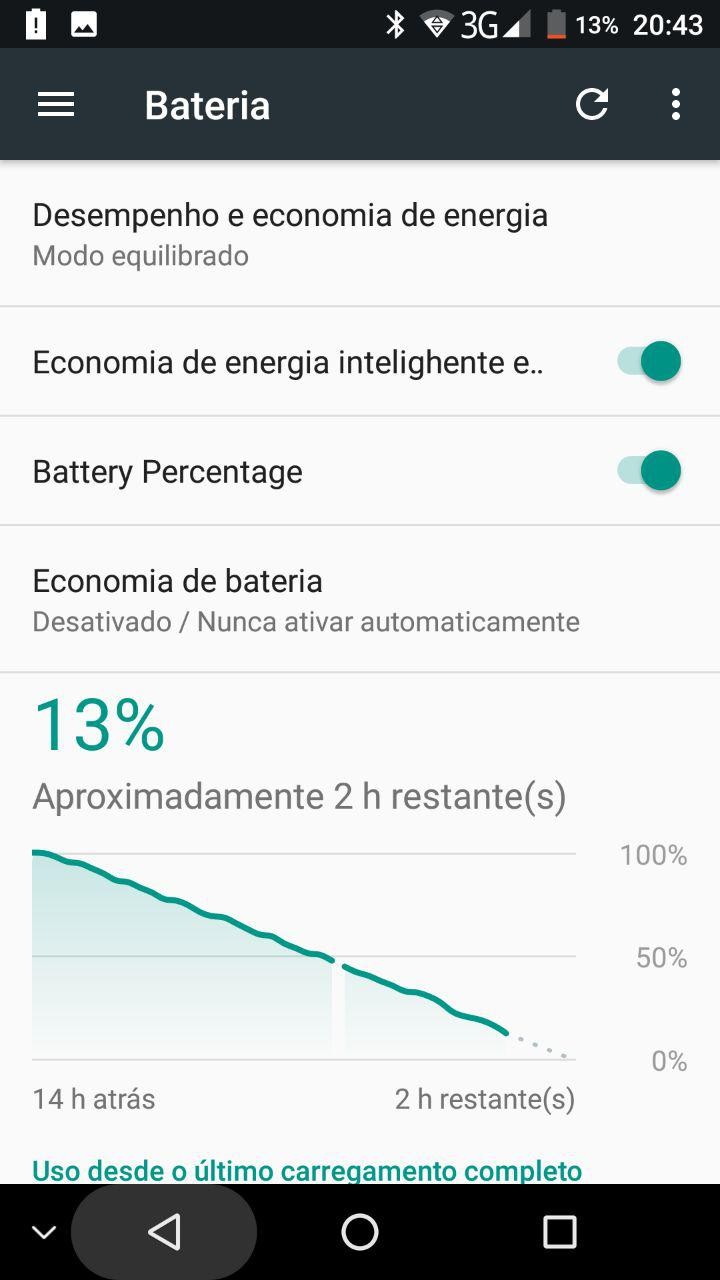
Task: Disable the Battery Percentage switch
Action: [x=649, y=470]
